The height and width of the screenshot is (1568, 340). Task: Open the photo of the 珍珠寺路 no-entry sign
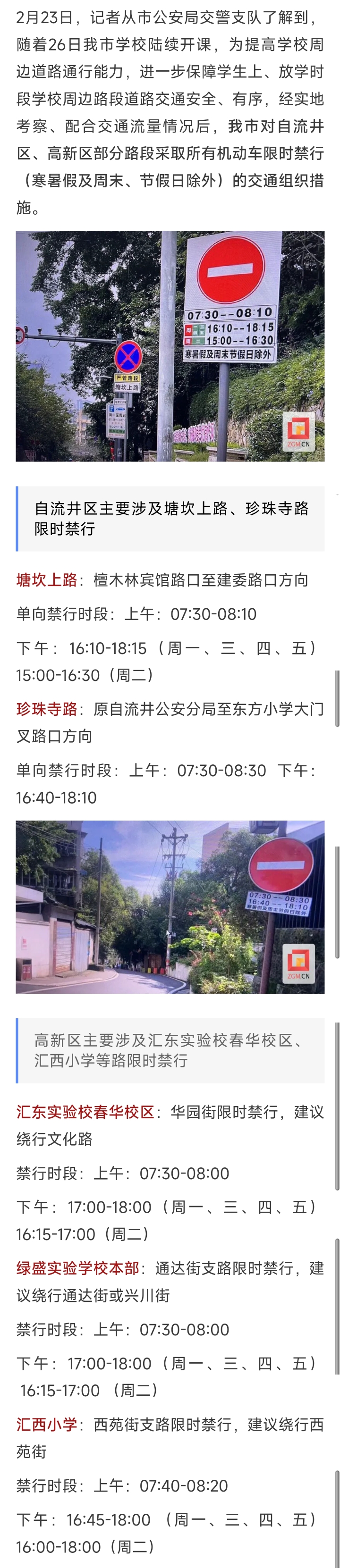(170, 907)
